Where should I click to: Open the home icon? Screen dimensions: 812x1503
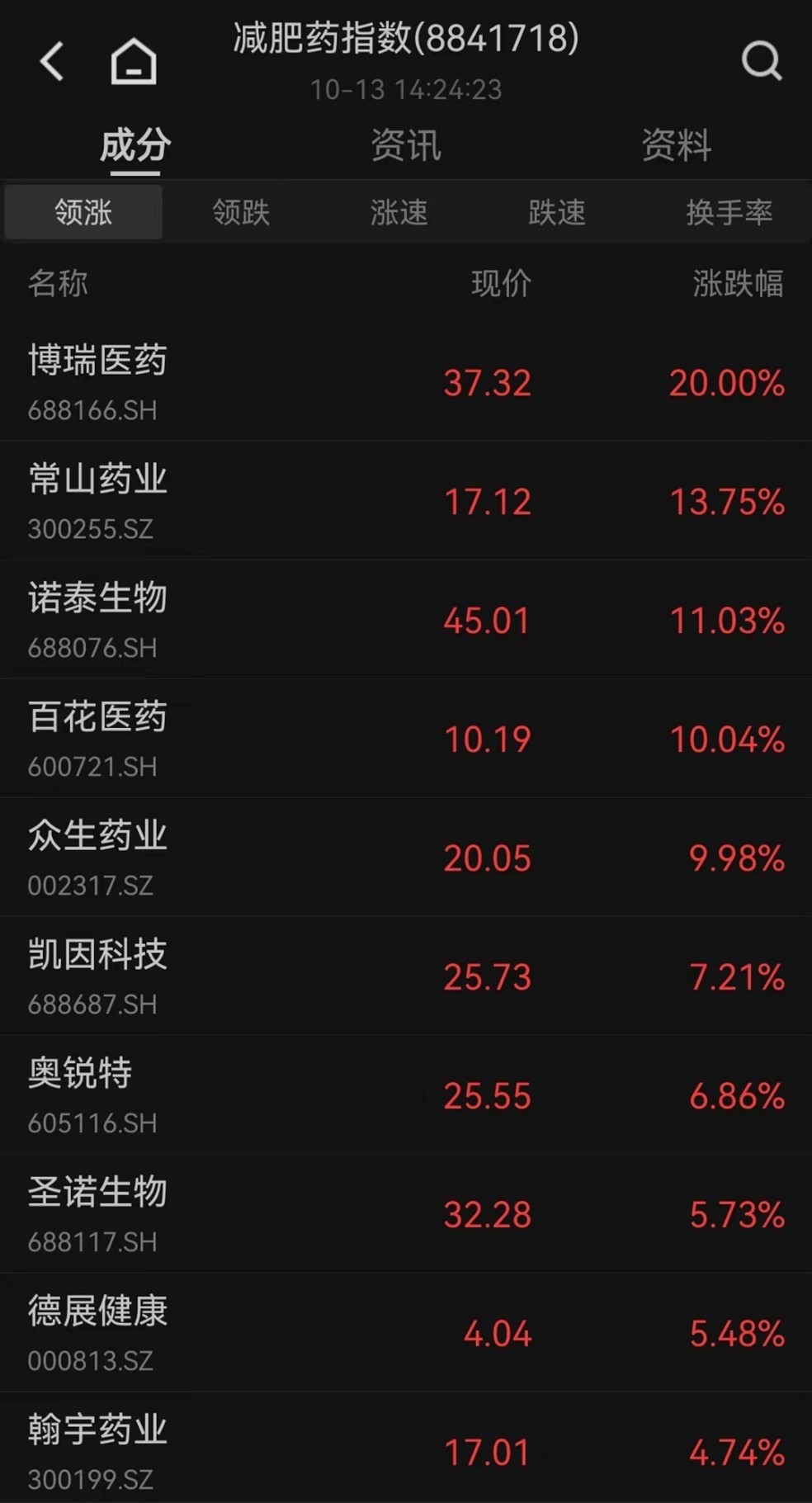[134, 61]
